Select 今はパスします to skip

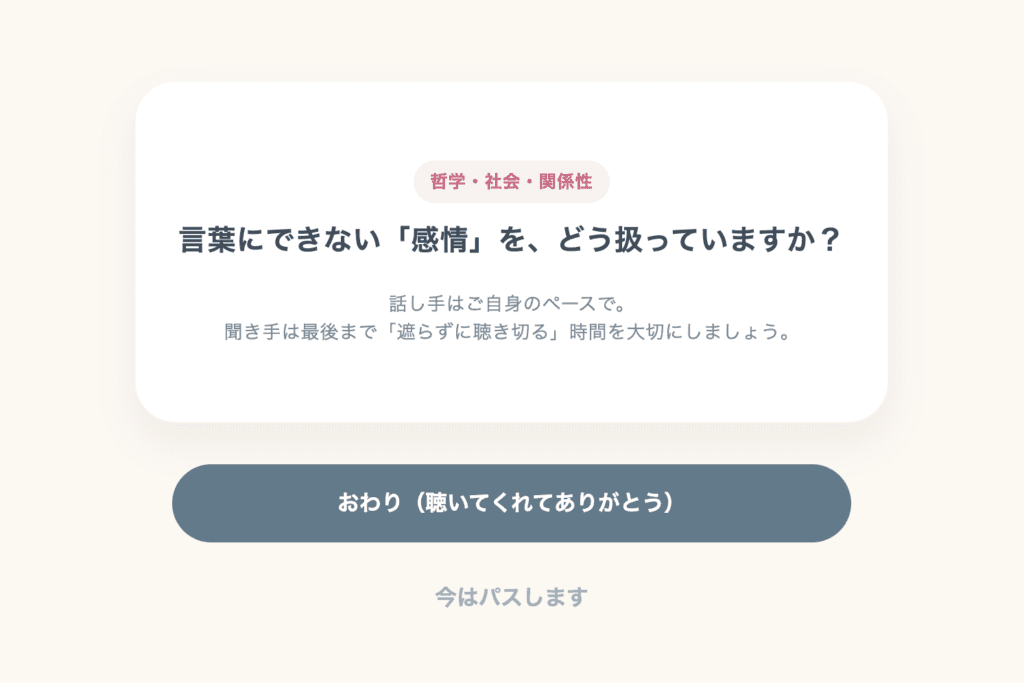click(511, 597)
